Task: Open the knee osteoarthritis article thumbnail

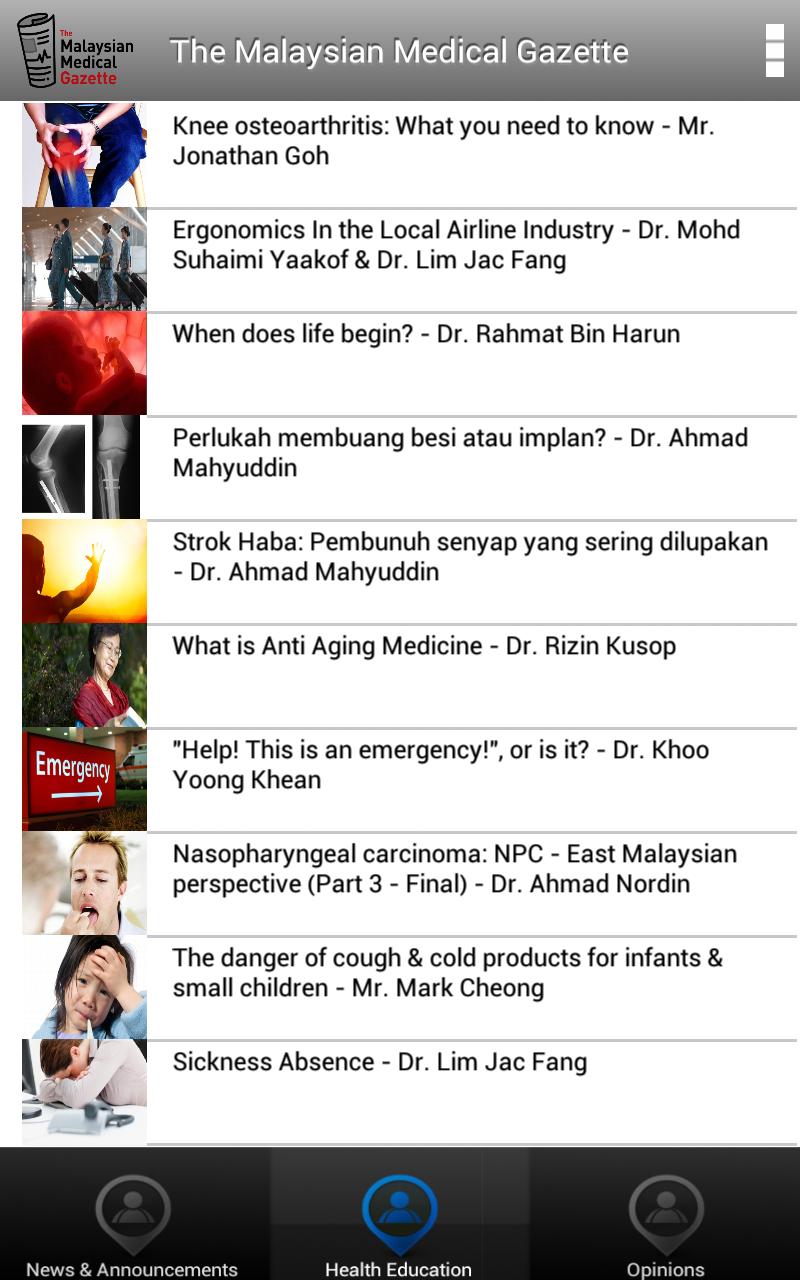Action: tap(84, 154)
